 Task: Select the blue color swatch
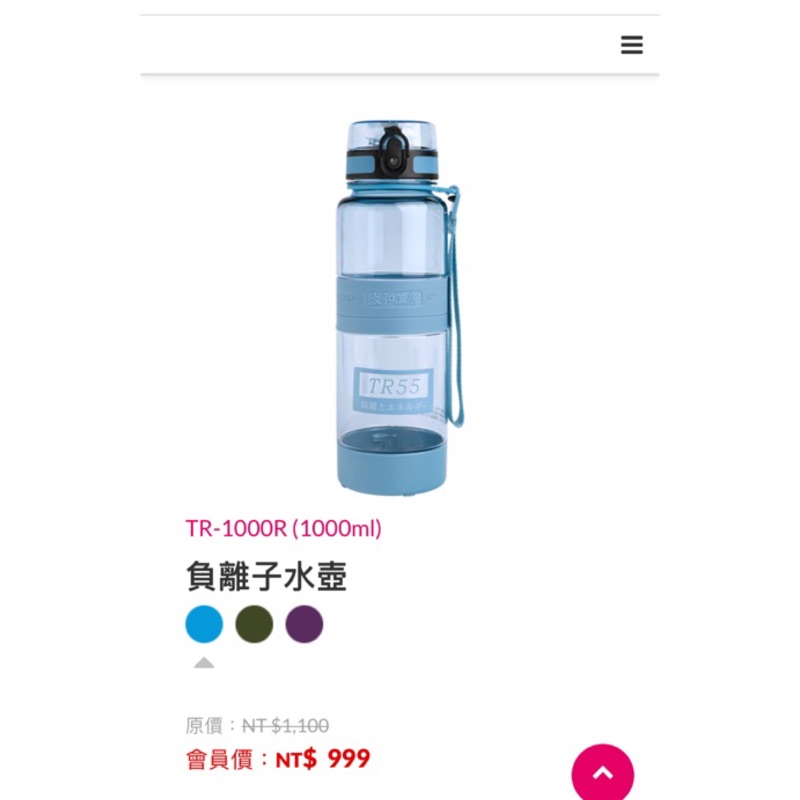pyautogui.click(x=204, y=624)
